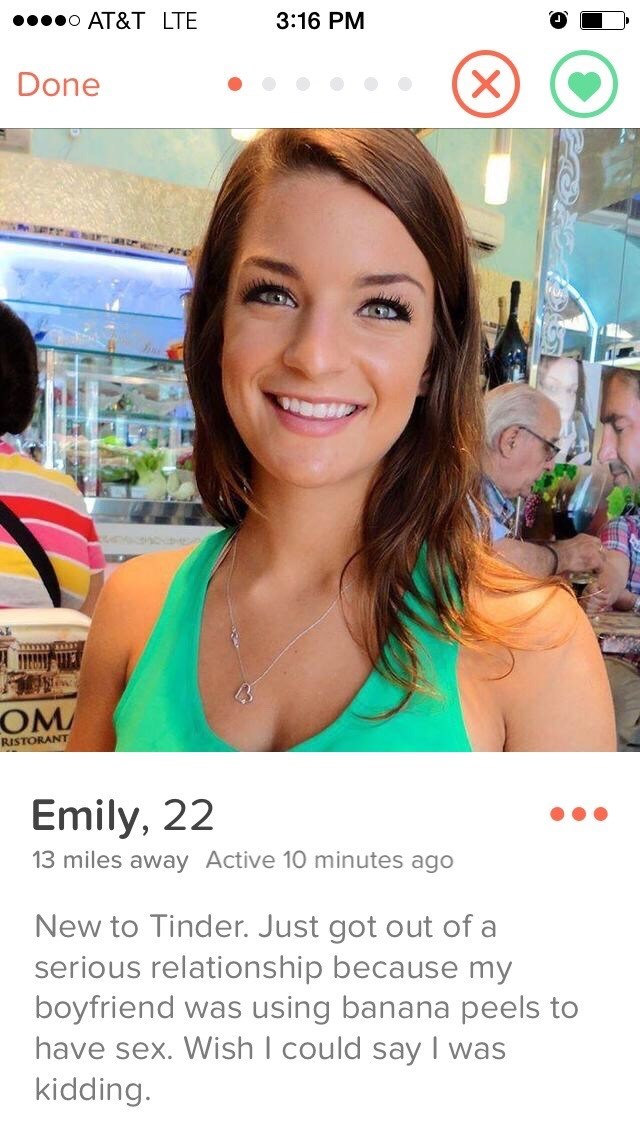Like Emily with the green heart

[x=583, y=85]
